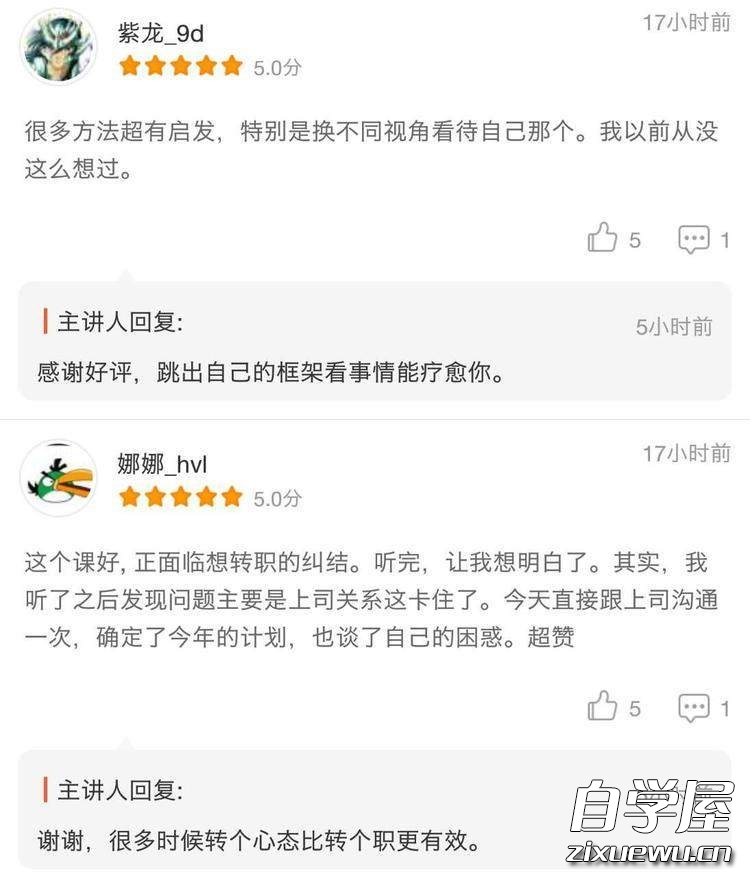
Task: Like the review by 娜娜_hvl
Action: (x=603, y=707)
